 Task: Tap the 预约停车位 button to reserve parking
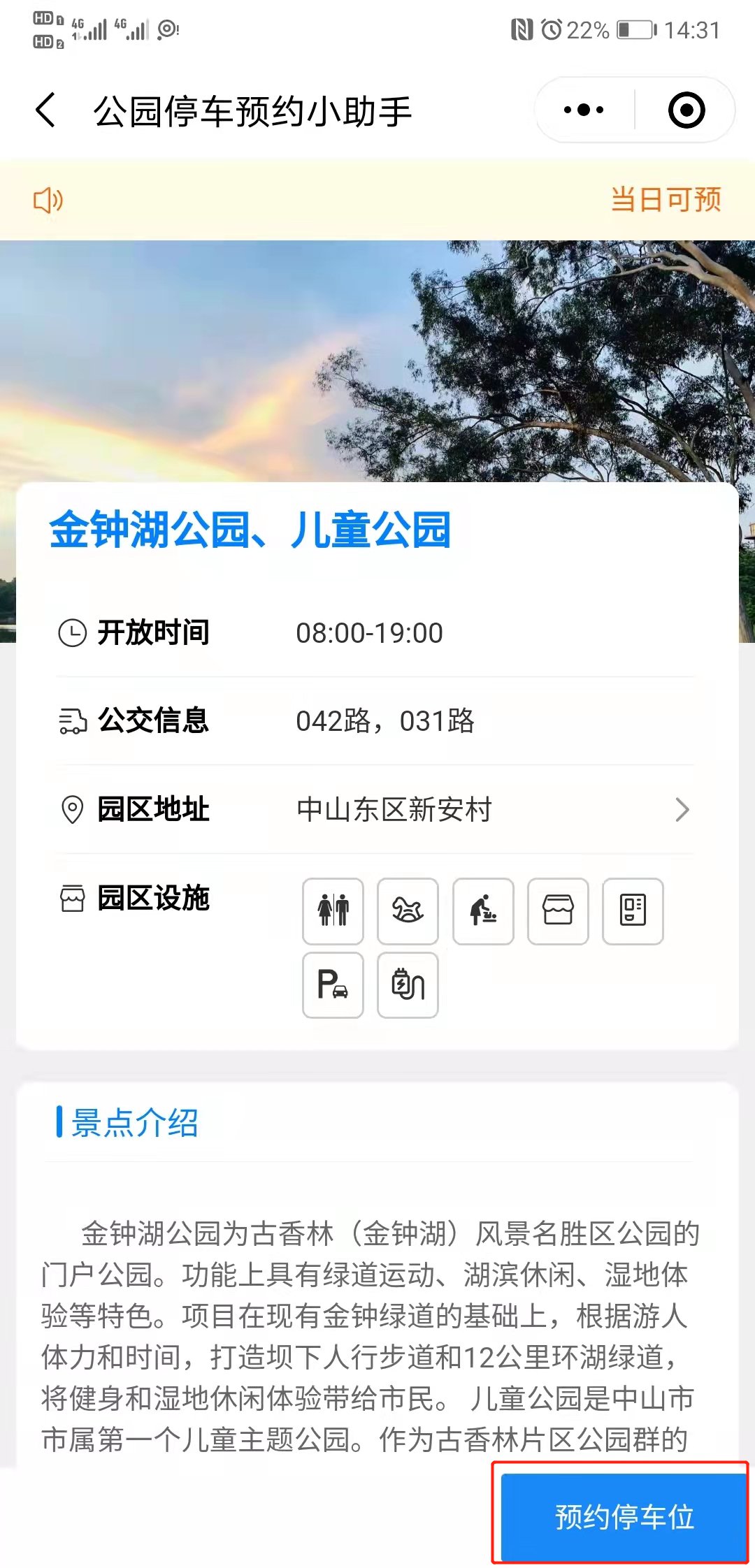[623, 1516]
